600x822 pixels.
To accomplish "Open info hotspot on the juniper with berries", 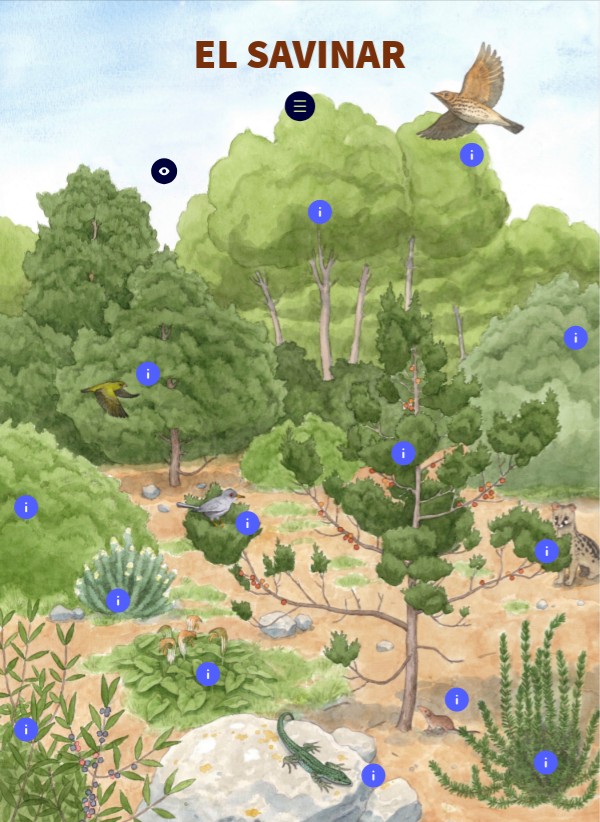I will (x=403, y=454).
